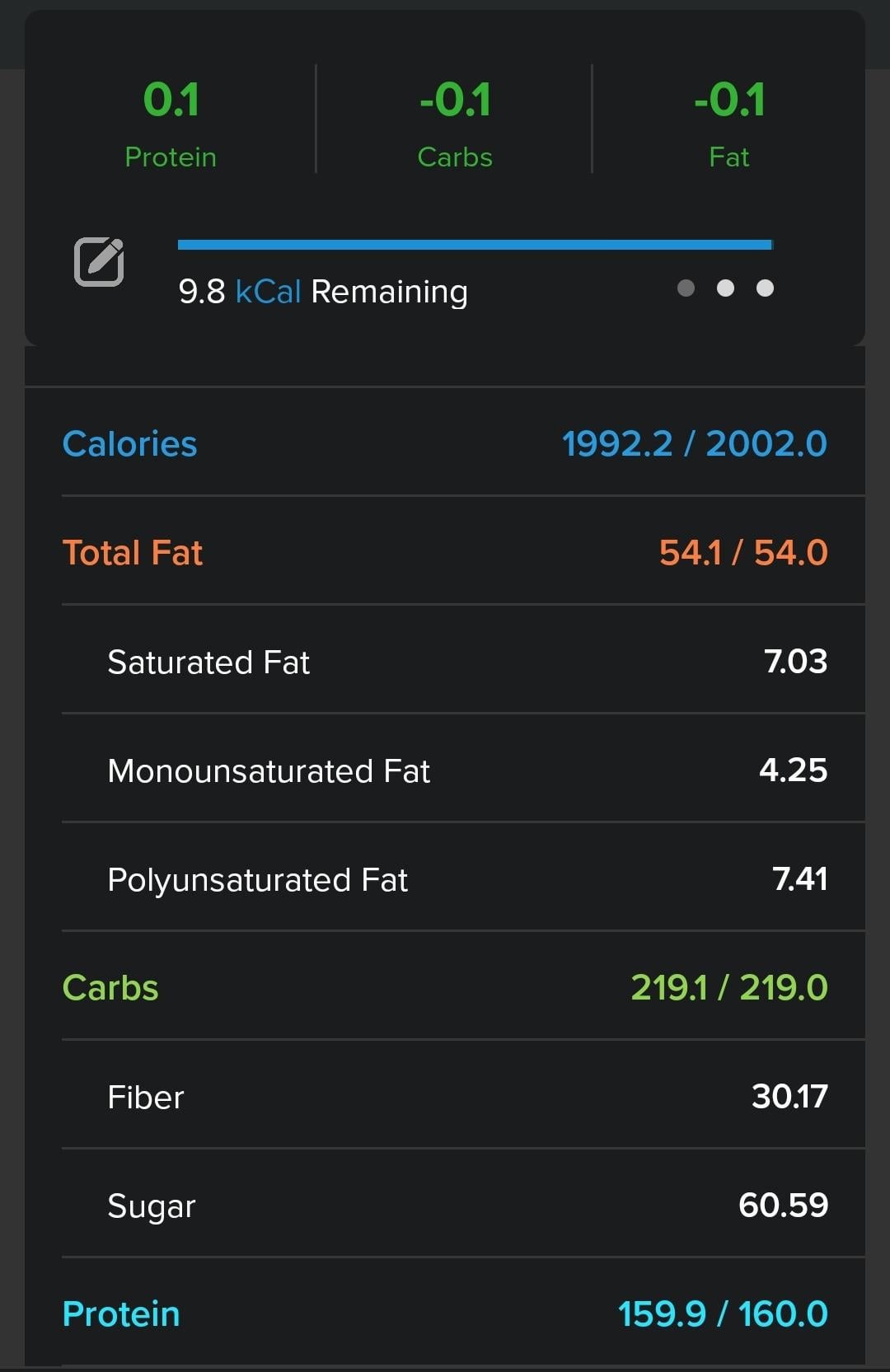
Task: Tap the edit pencil icon
Action: click(x=99, y=263)
